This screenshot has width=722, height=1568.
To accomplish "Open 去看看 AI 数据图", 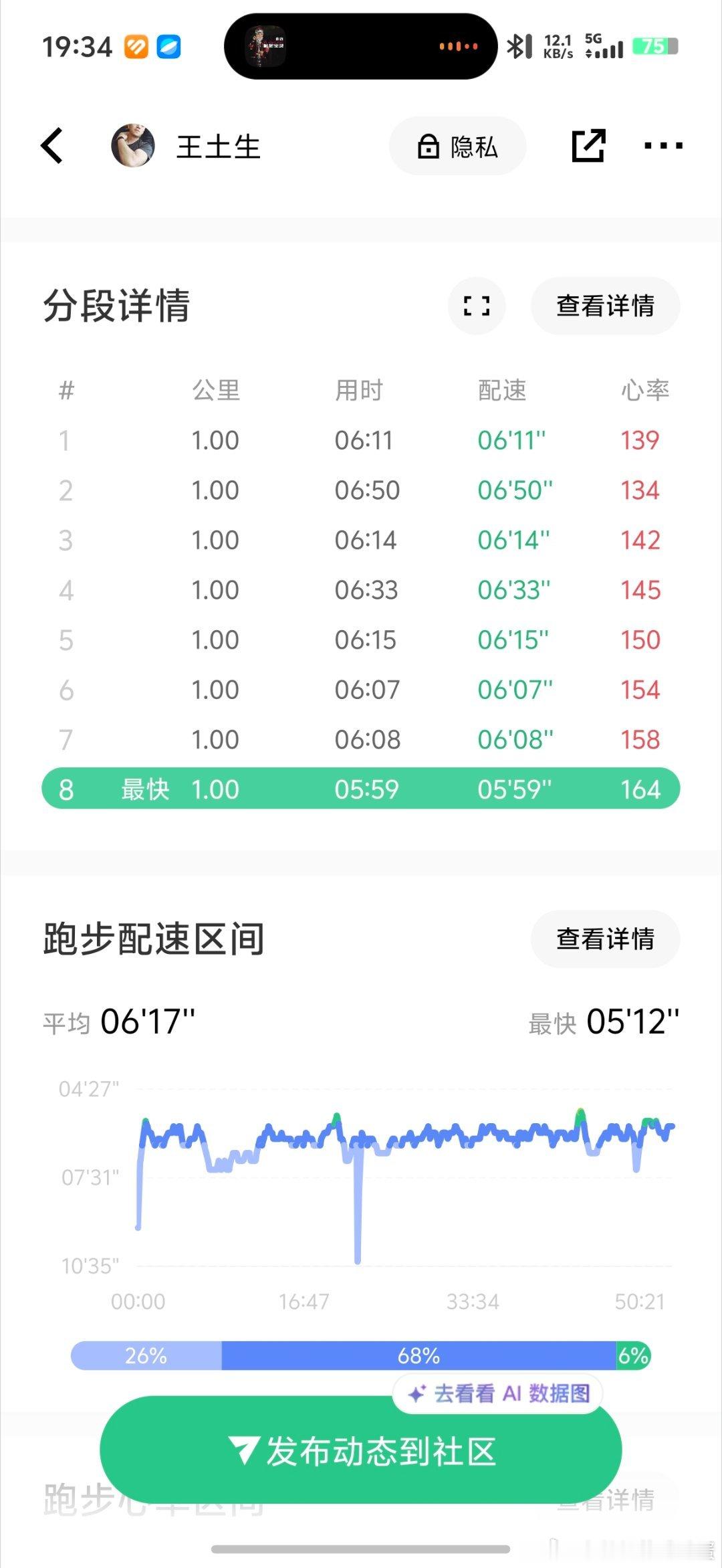I will [x=499, y=1393].
